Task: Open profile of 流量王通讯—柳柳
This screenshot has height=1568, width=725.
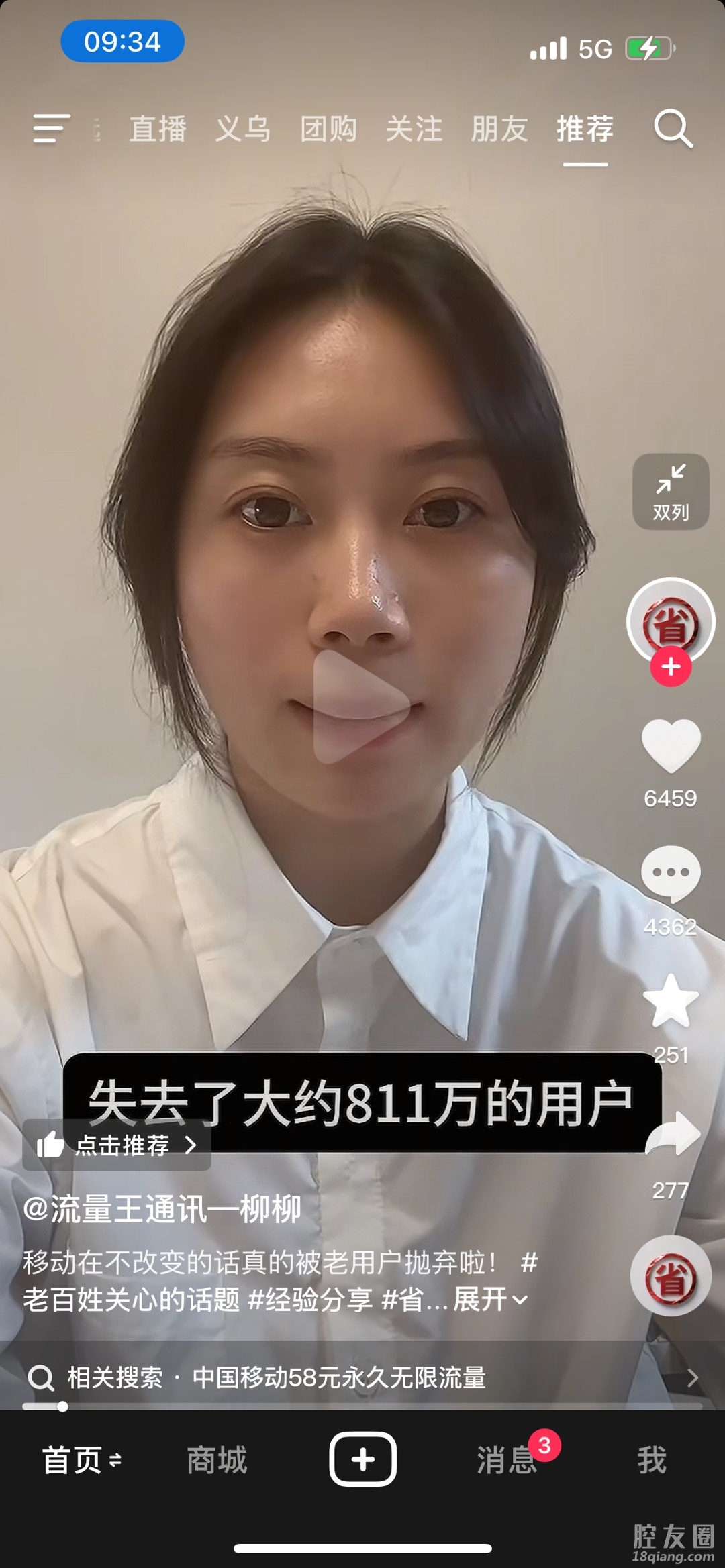Action: [x=162, y=1209]
